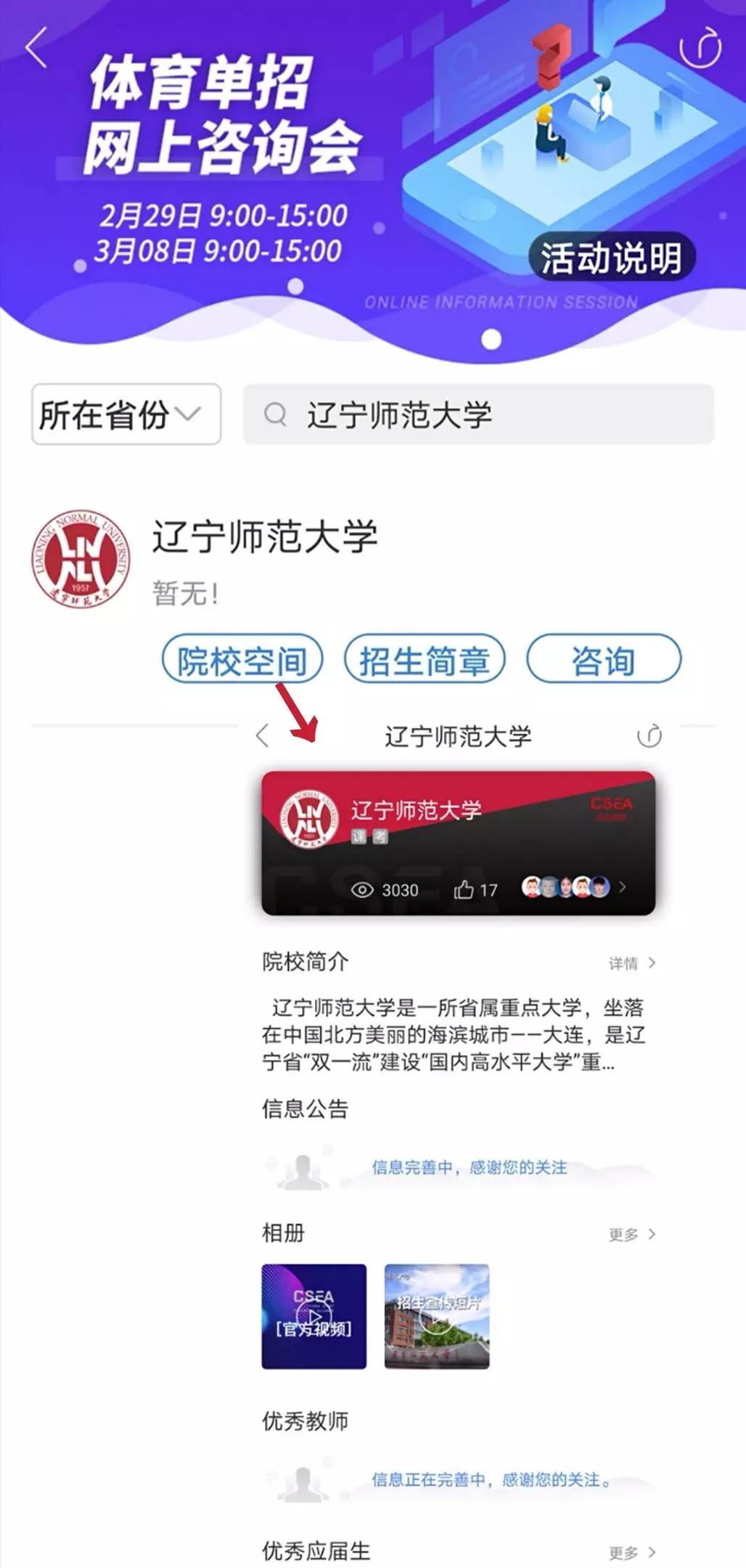View the 招生简章 admissions brochure

point(424,660)
